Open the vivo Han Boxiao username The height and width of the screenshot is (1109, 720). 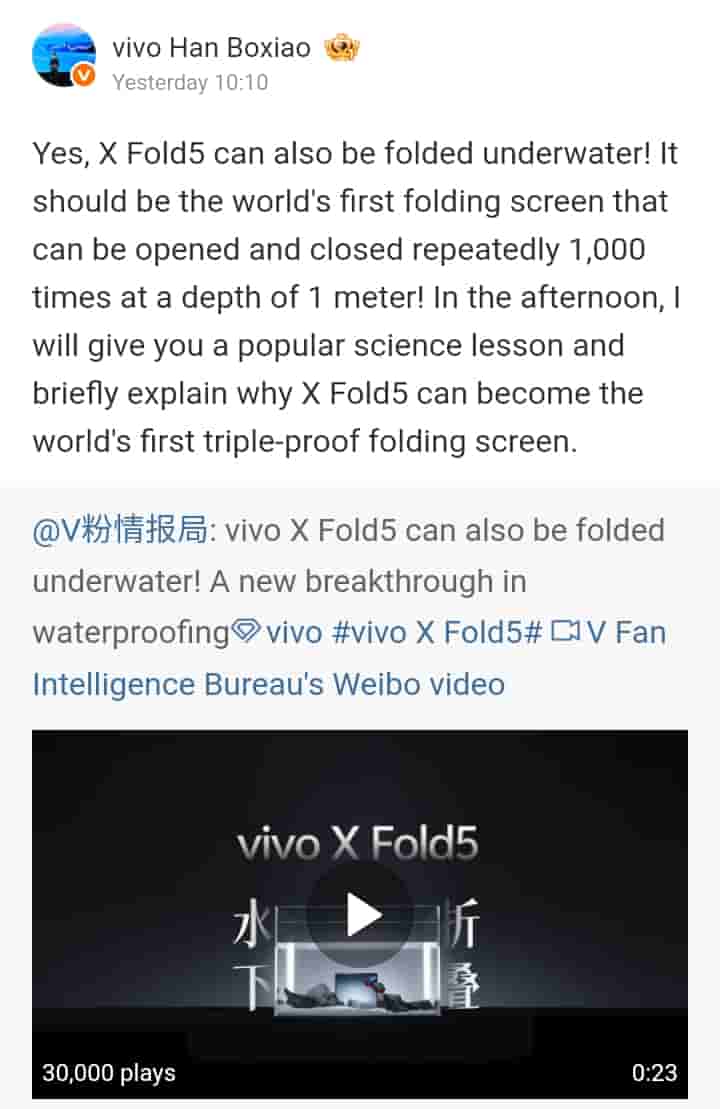pyautogui.click(x=212, y=47)
